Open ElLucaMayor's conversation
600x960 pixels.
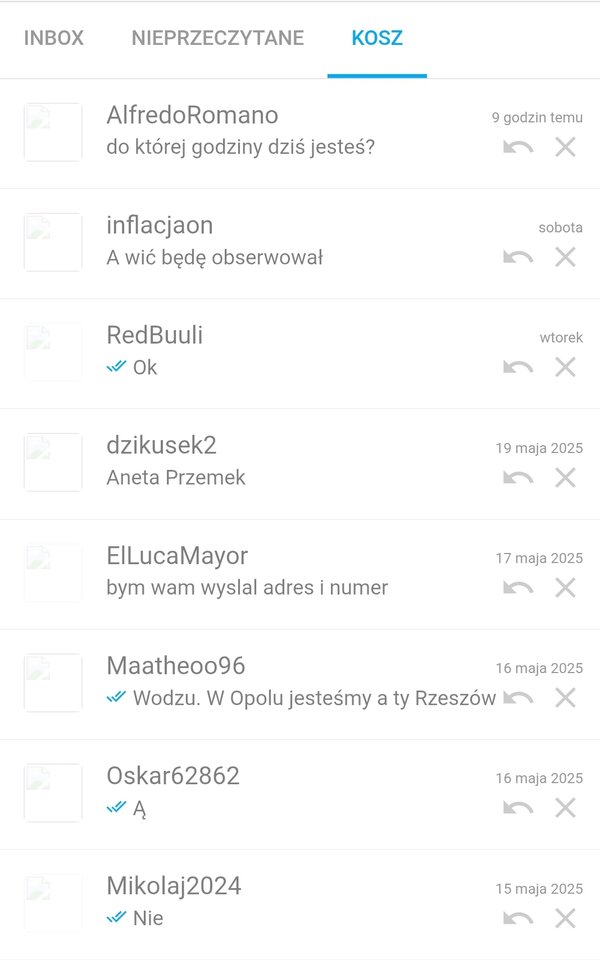click(300, 574)
